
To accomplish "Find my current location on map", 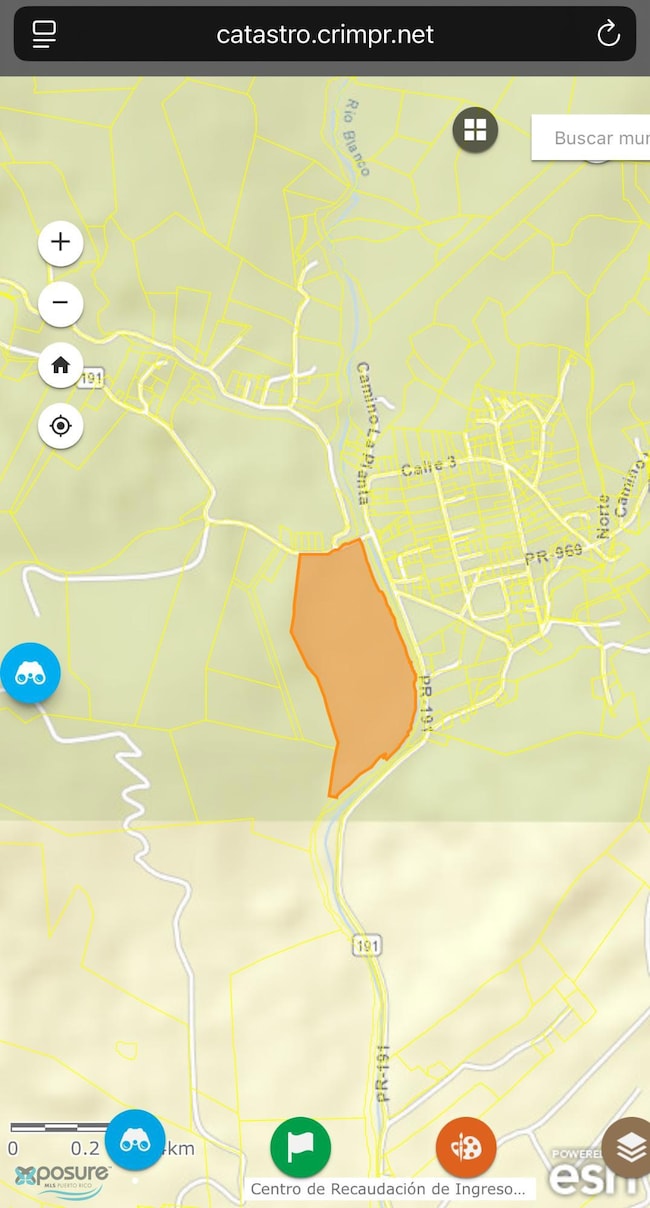I will tap(60, 427).
